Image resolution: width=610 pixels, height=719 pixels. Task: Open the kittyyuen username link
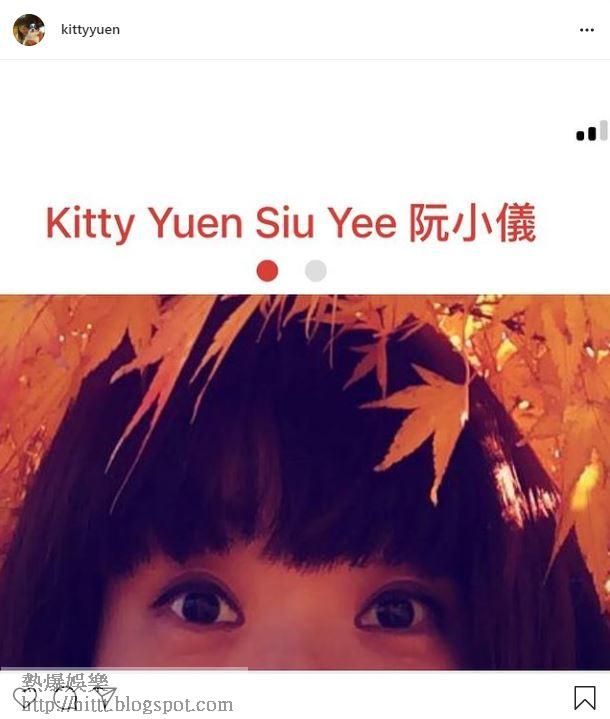click(x=90, y=30)
